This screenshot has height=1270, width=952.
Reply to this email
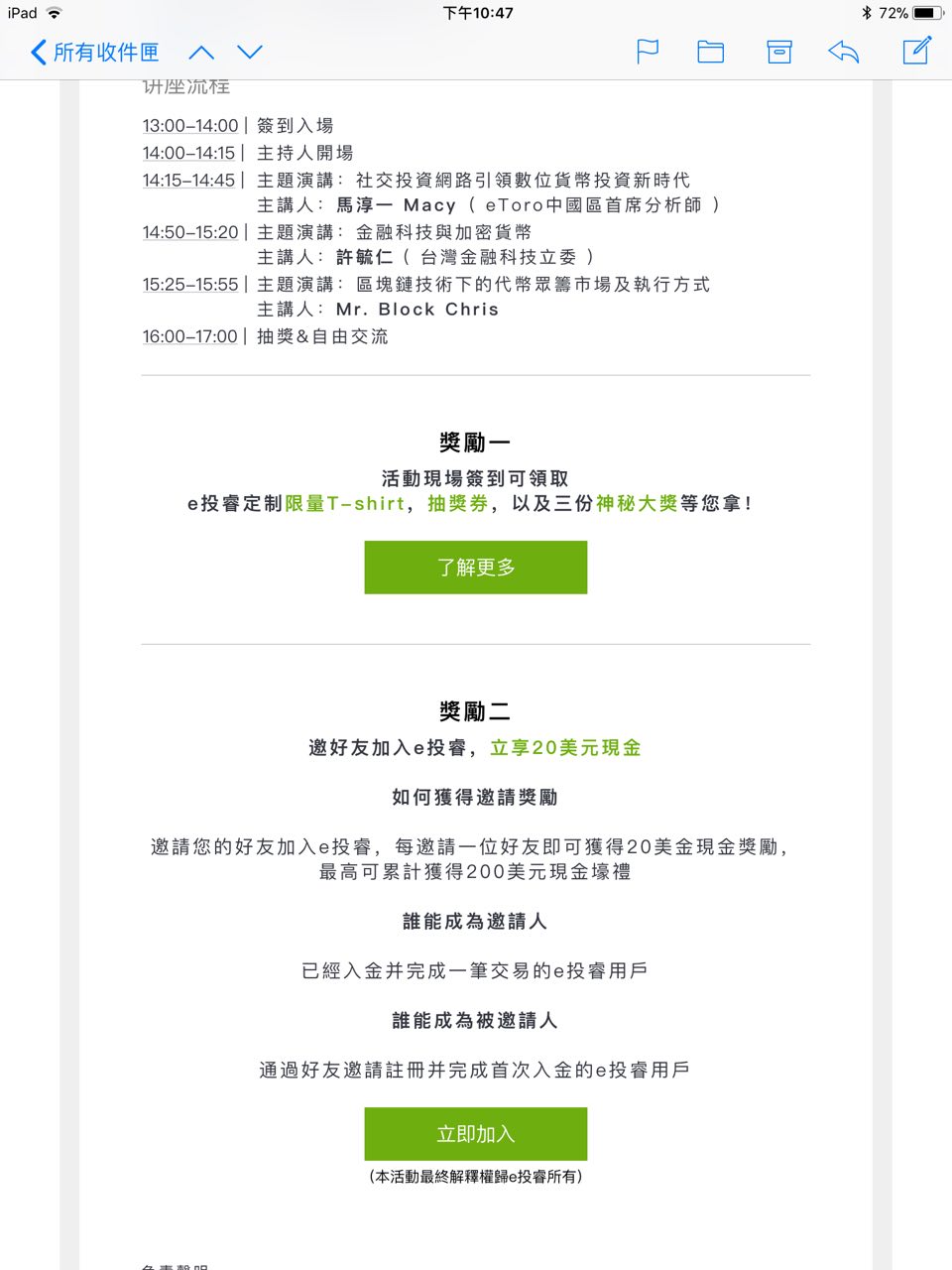(x=844, y=52)
